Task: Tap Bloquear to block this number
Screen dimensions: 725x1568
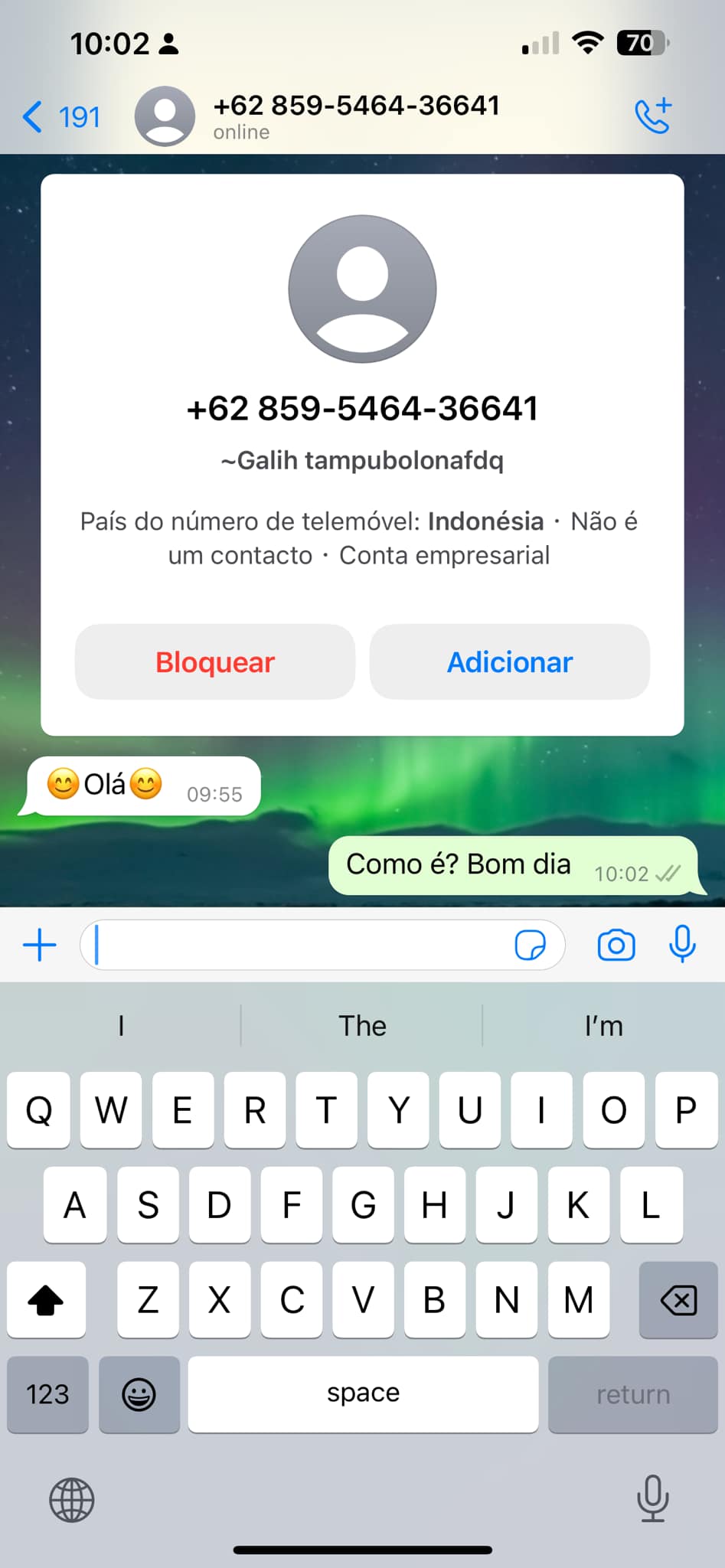Action: coord(215,662)
